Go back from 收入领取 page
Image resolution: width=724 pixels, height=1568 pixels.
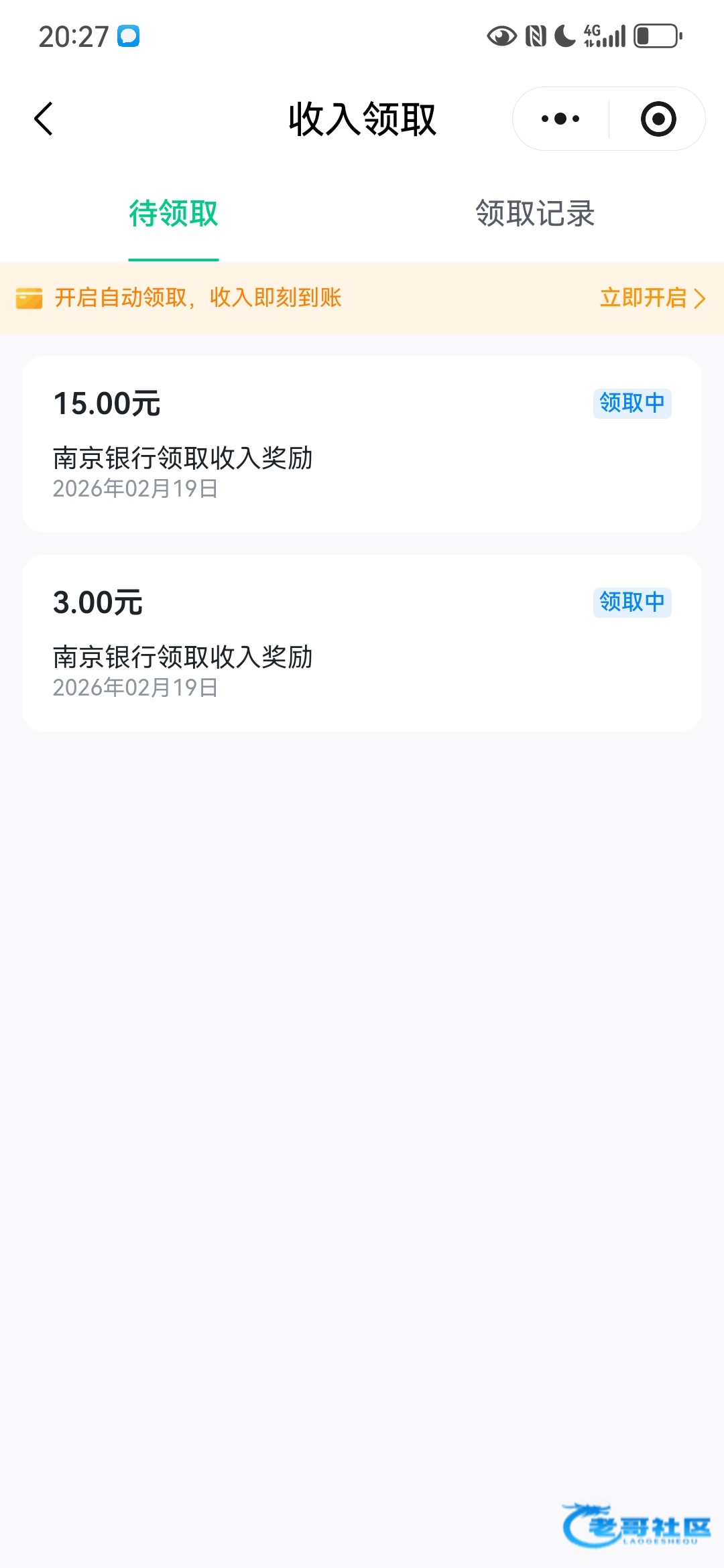tap(44, 119)
